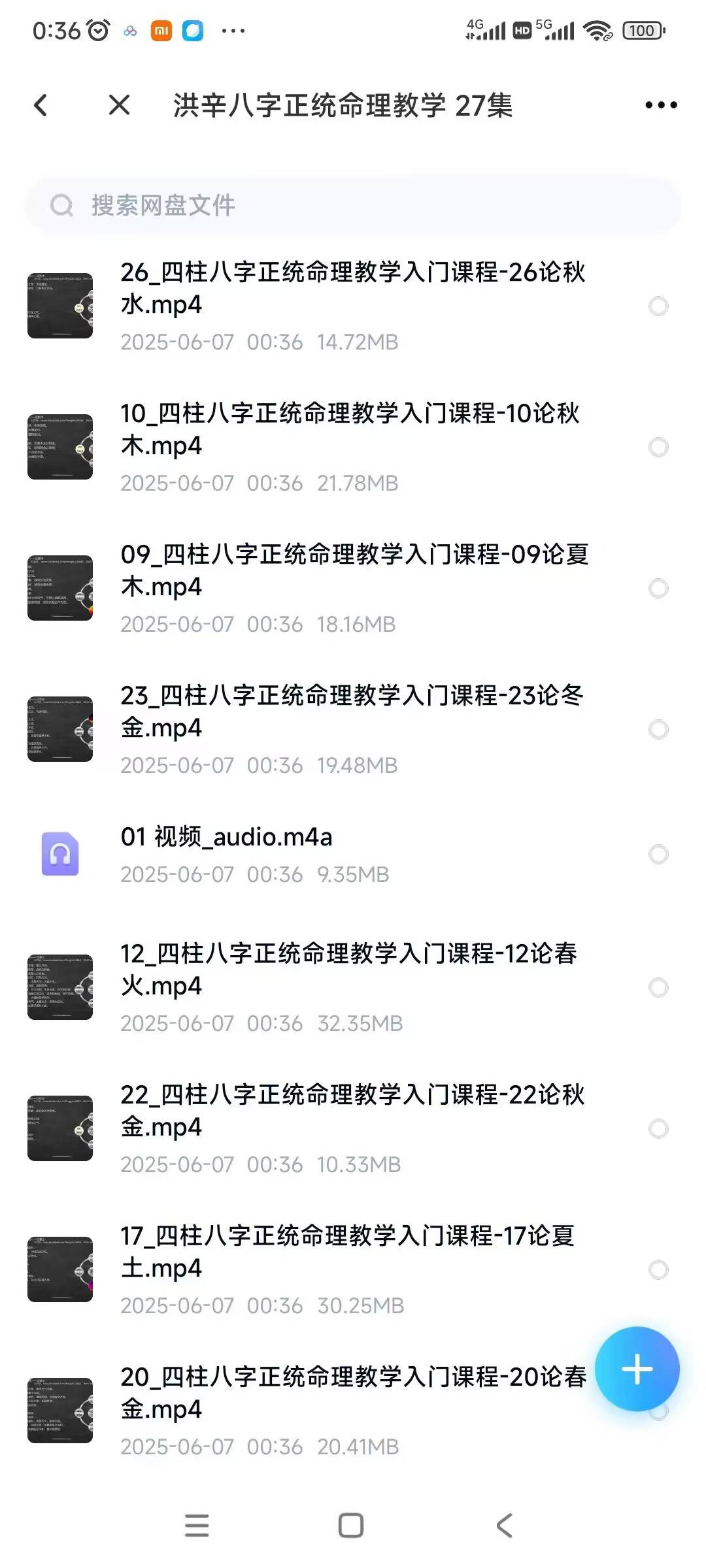706x1568 pixels.
Task: Mark the 01 视频_audio.m4a file as selected
Action: [x=658, y=854]
